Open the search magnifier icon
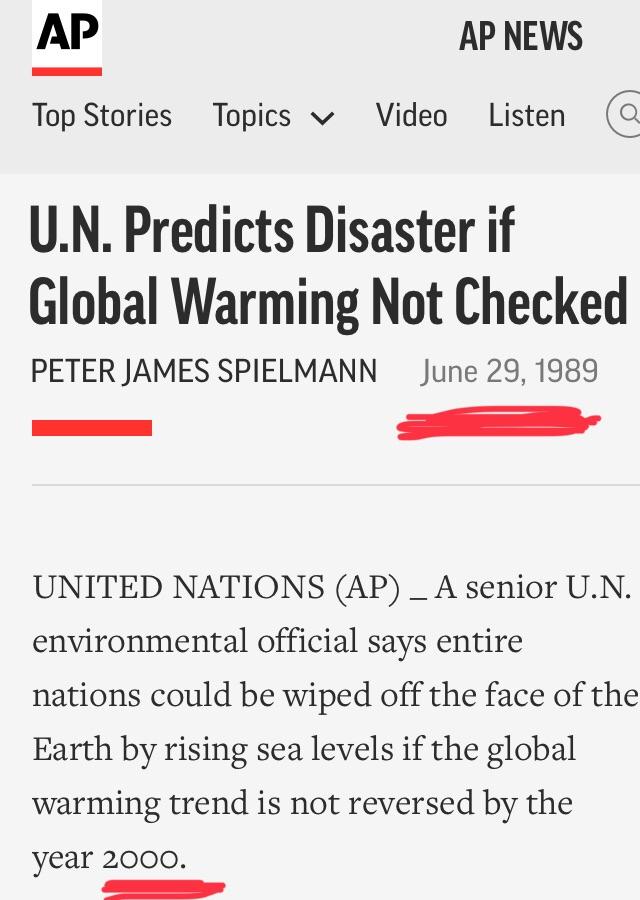 pyautogui.click(x=626, y=116)
